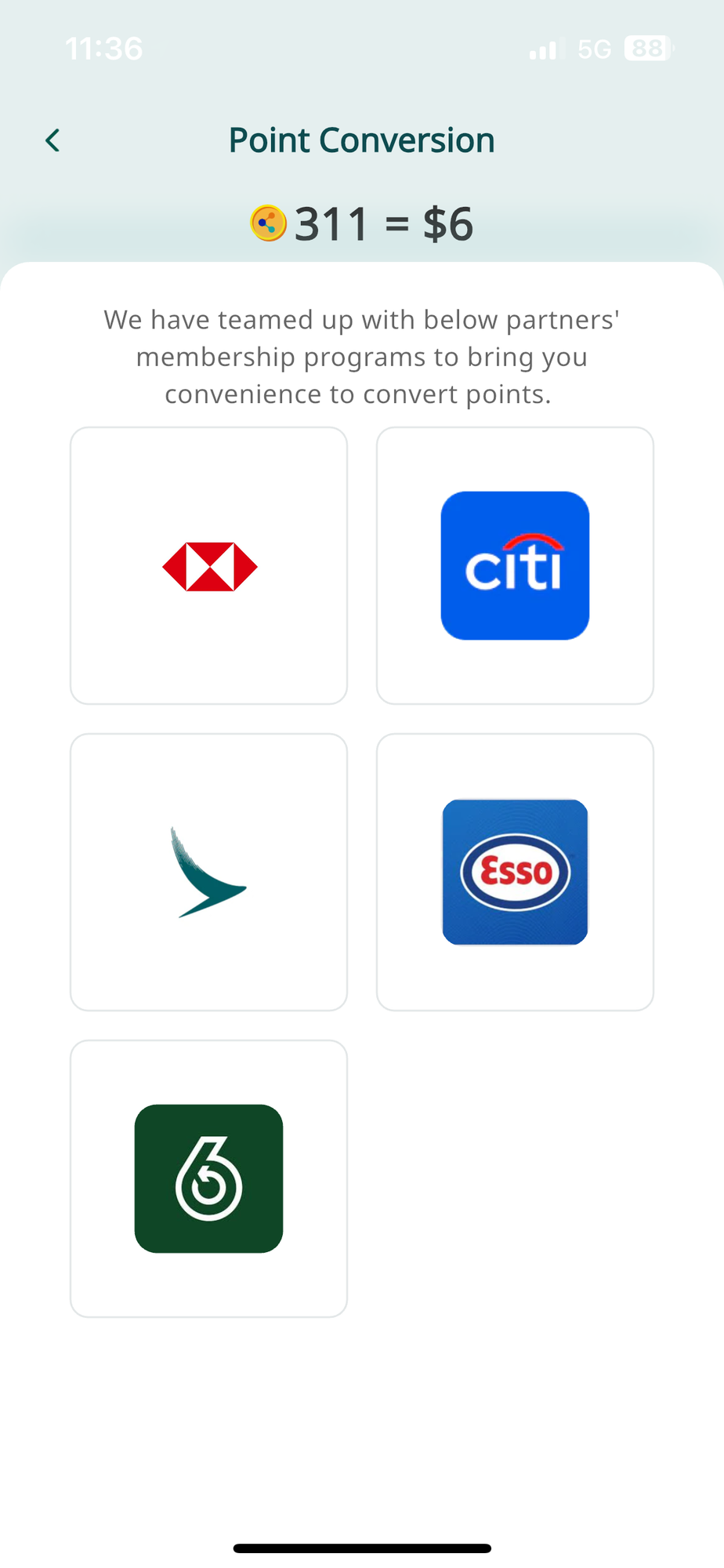This screenshot has height=1568, width=724.
Task: Open the green 6 logo partner card
Action: pos(208,1178)
